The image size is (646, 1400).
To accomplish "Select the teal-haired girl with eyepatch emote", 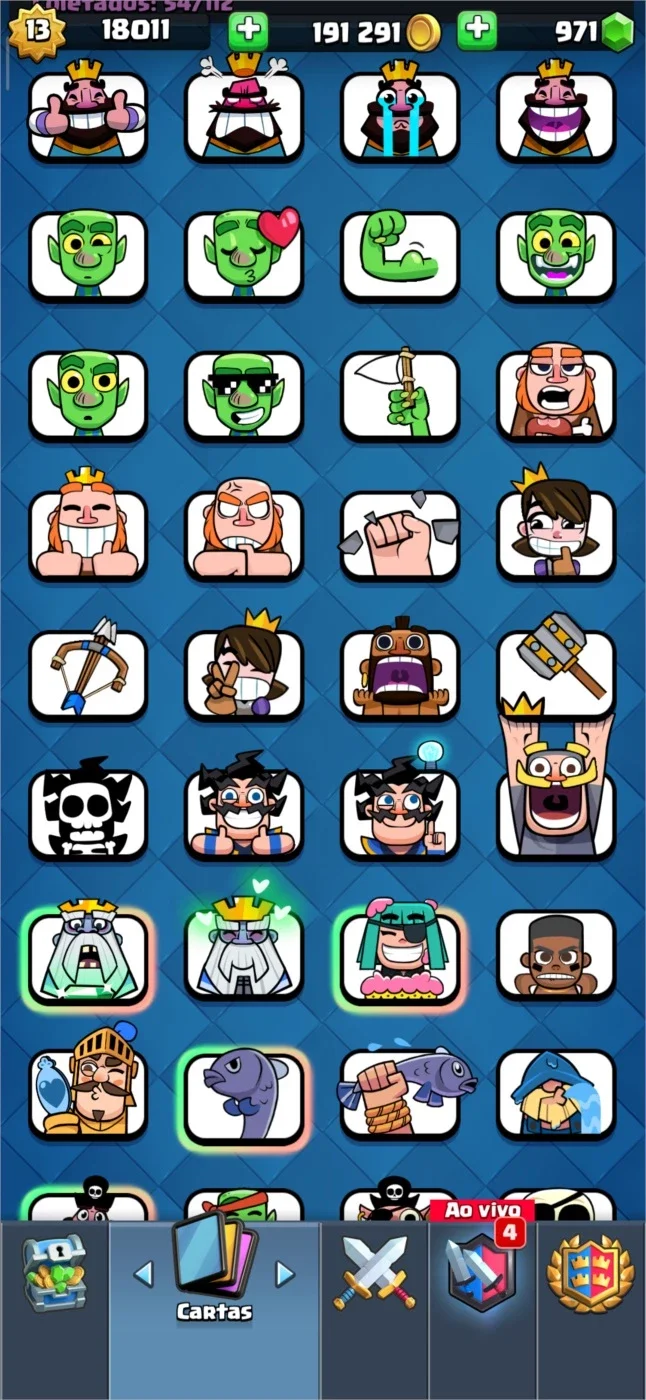I will [x=400, y=951].
